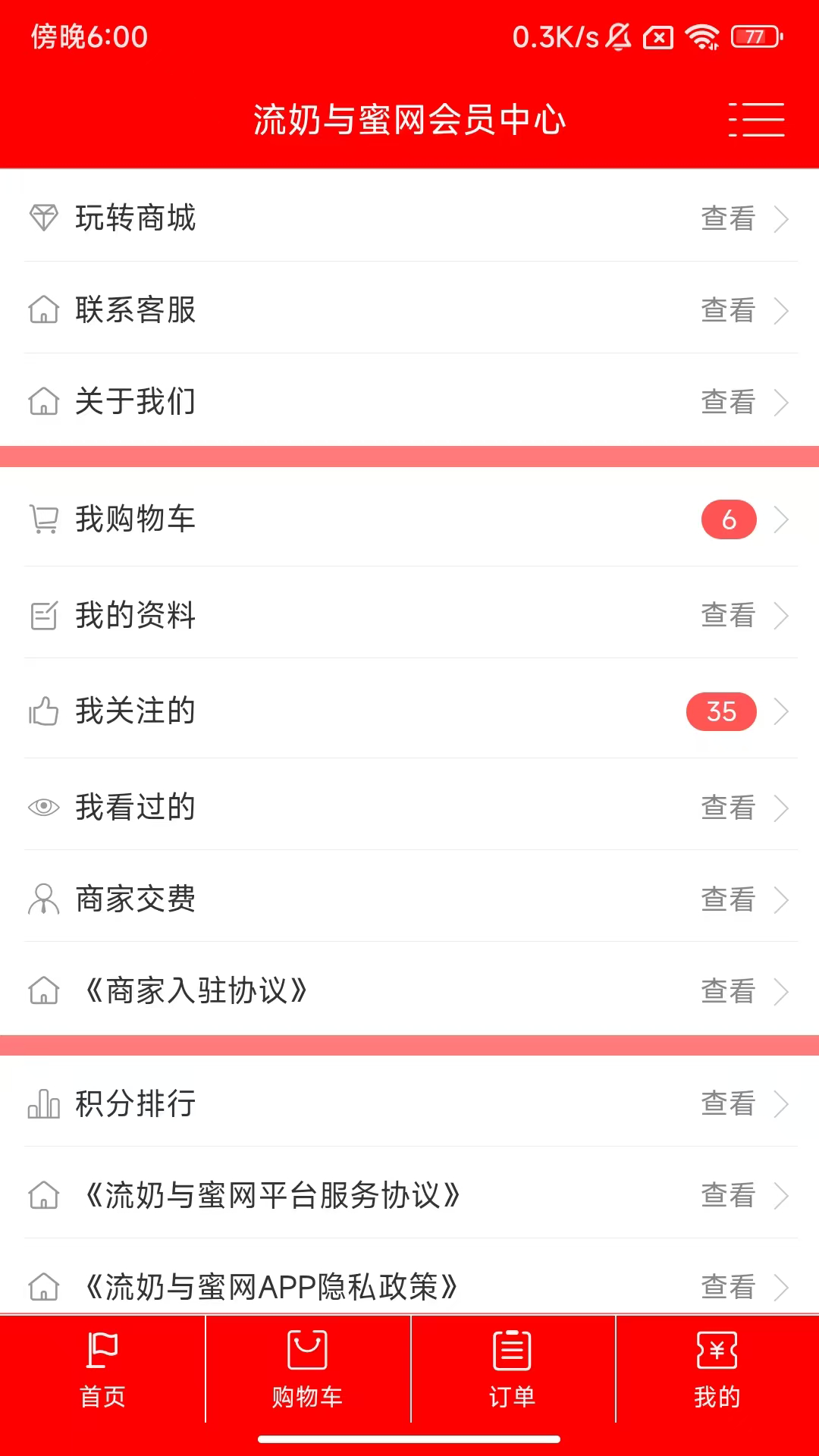Click the thumbs-up icon beside 我关注的
819x1456 pixels.
[x=44, y=711]
